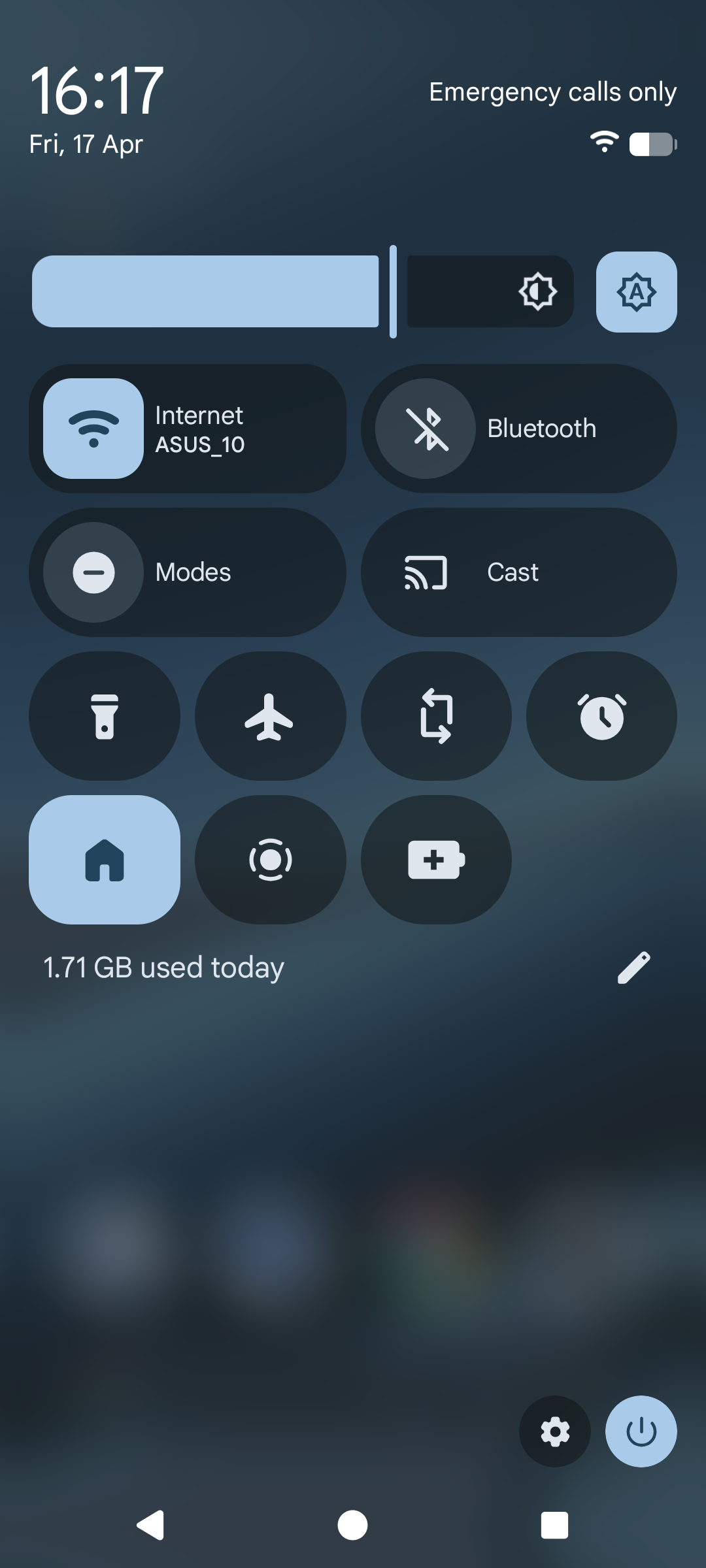
Task: Open the power menu
Action: click(641, 1431)
